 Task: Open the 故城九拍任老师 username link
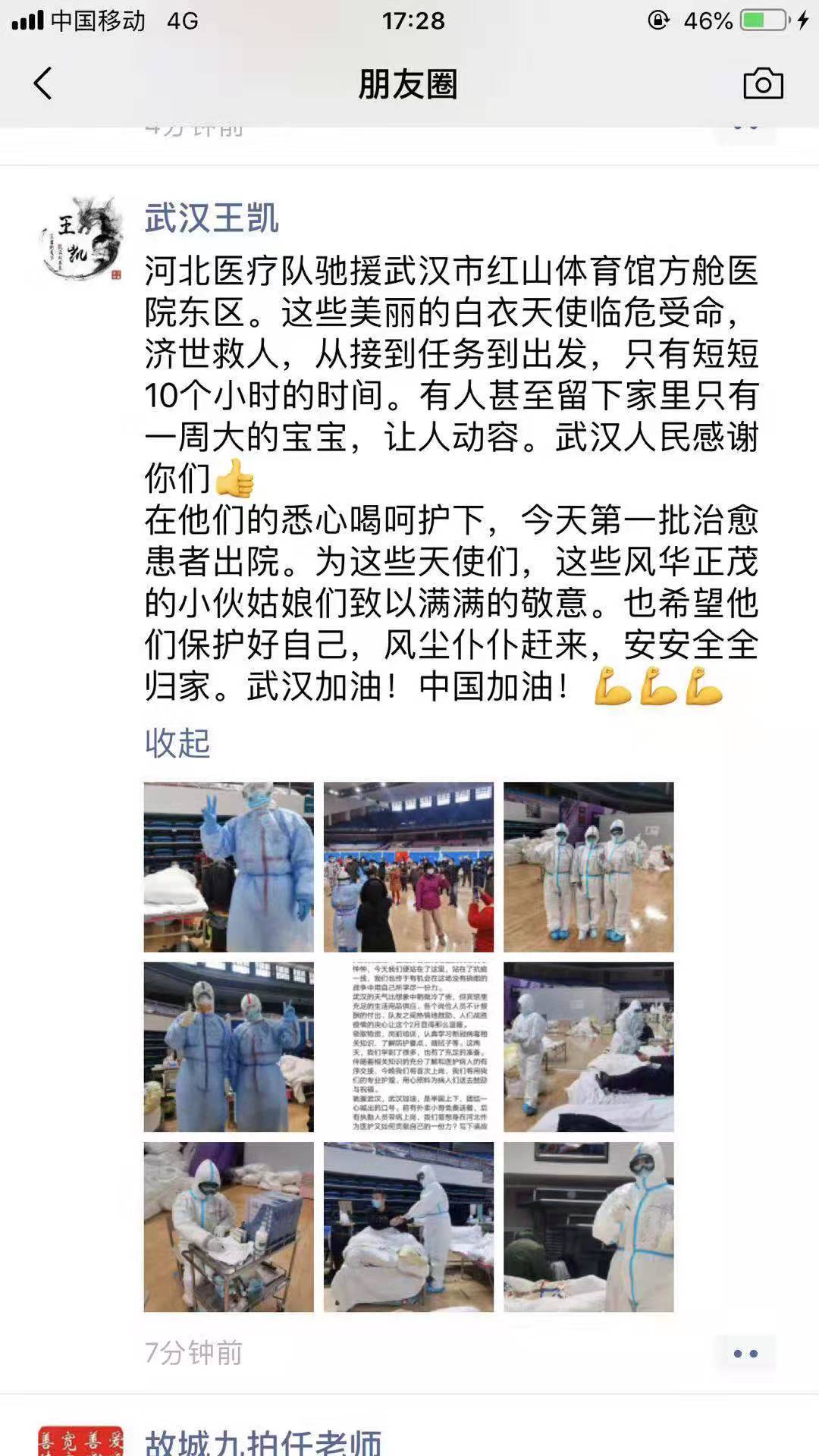coord(262,1441)
